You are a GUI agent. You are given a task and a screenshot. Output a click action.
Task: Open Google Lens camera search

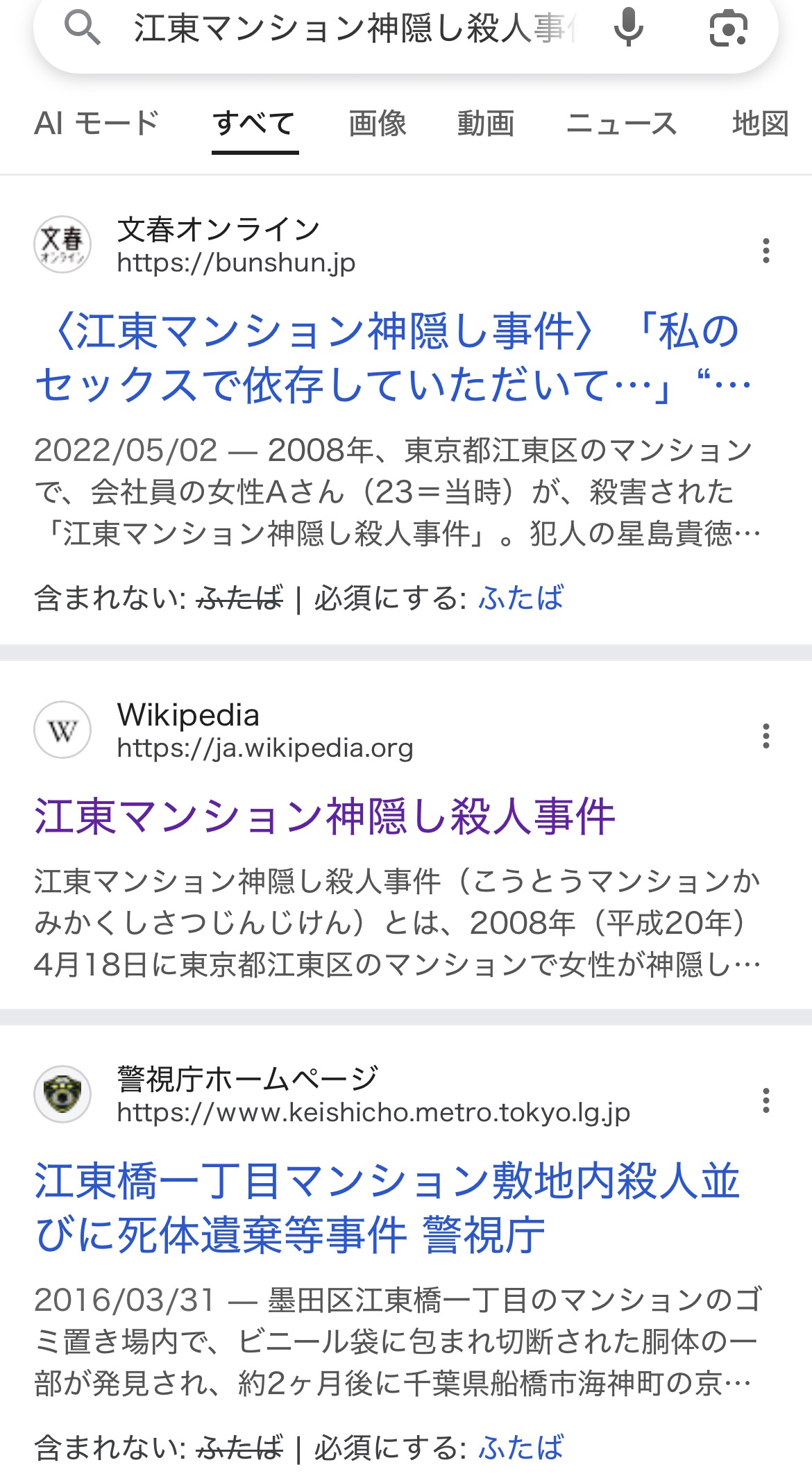(728, 28)
